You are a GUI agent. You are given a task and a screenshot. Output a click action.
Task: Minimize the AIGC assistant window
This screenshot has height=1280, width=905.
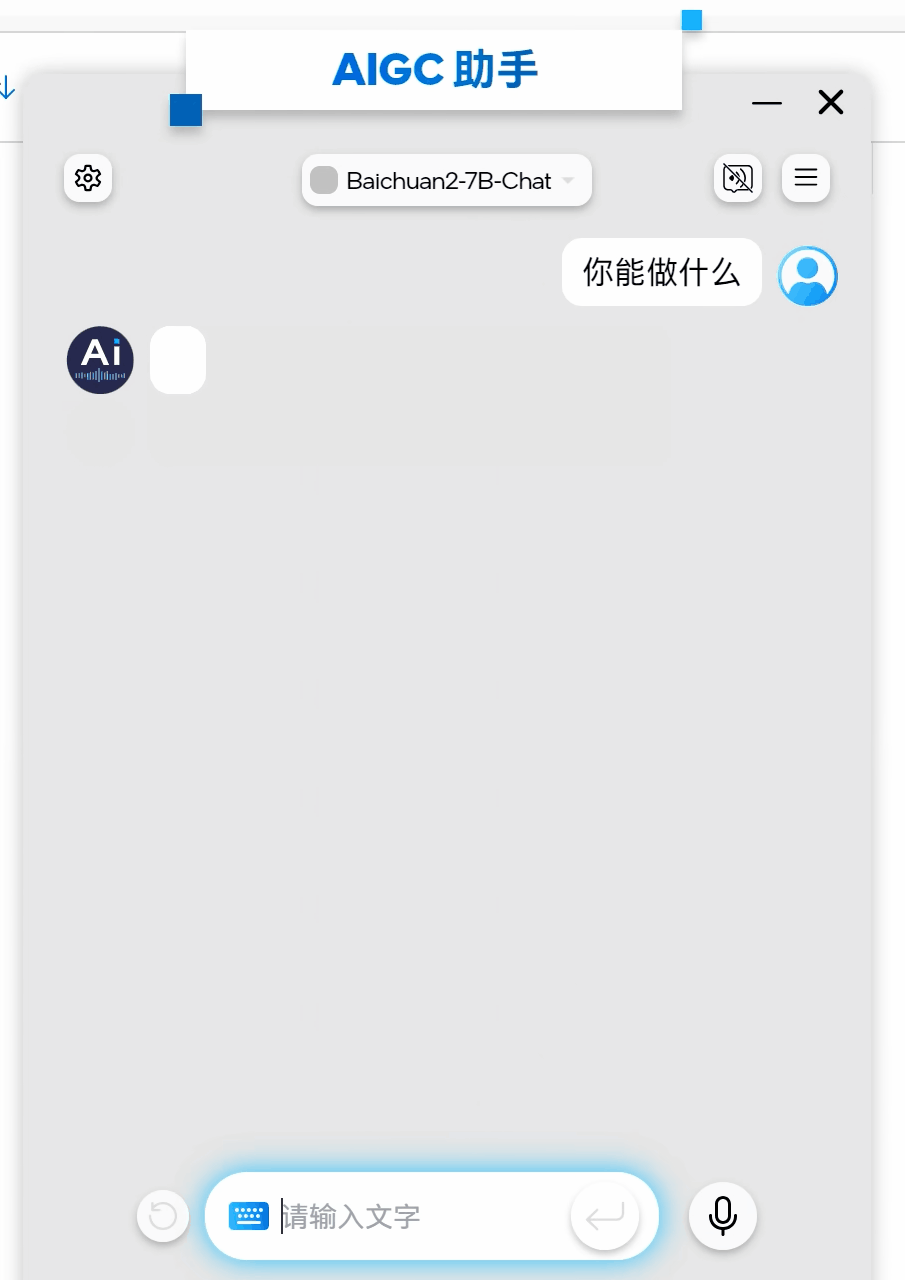tap(767, 103)
